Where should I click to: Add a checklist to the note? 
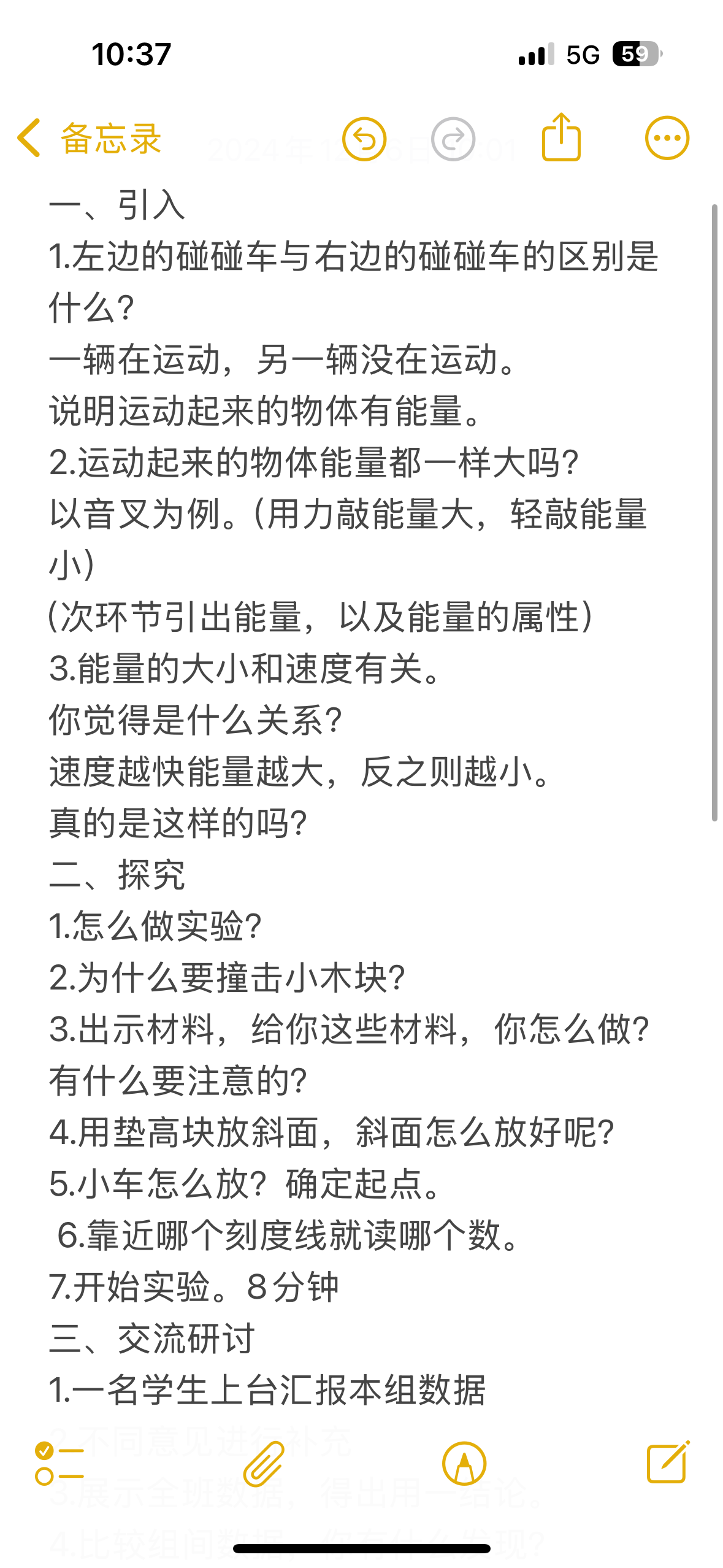(x=59, y=1463)
